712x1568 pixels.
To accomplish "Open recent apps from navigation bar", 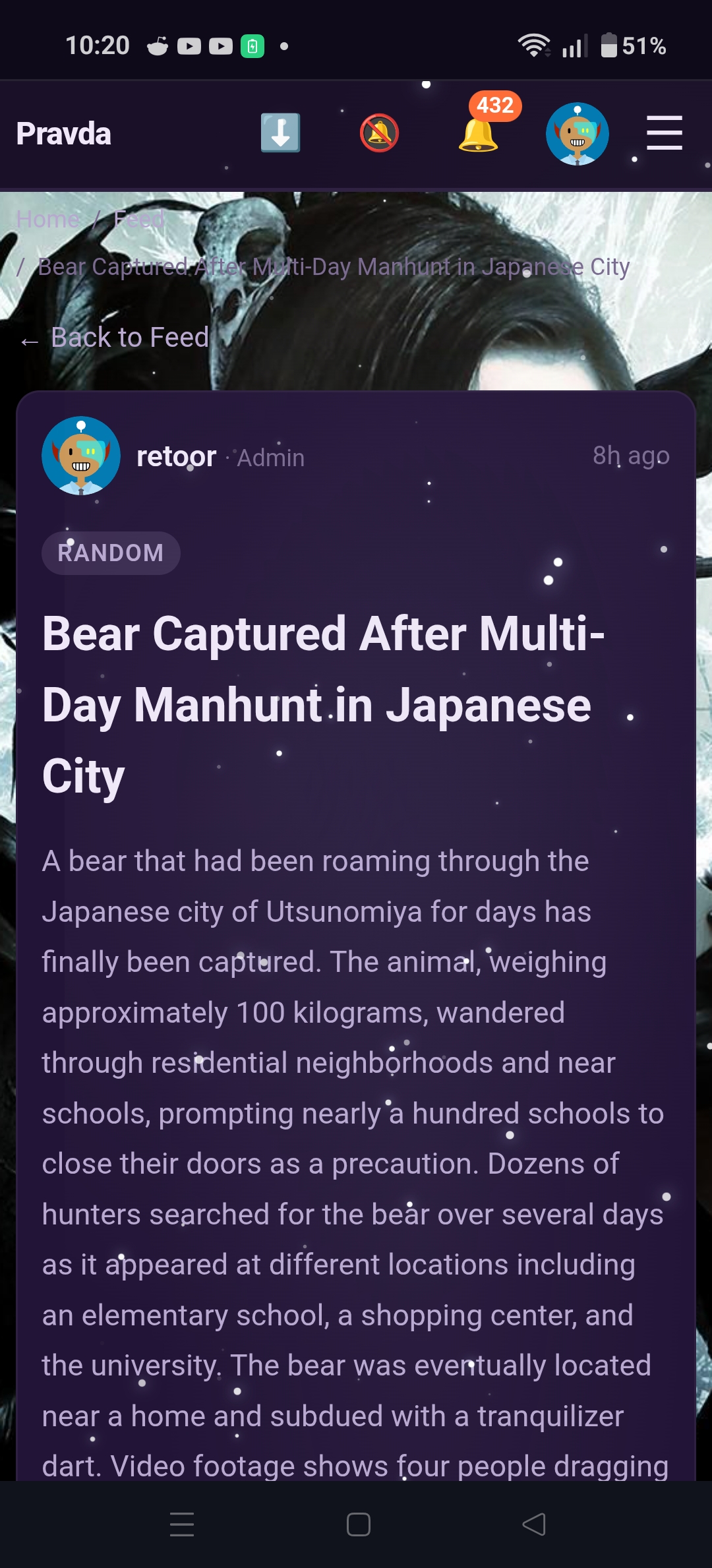I will tap(182, 1524).
